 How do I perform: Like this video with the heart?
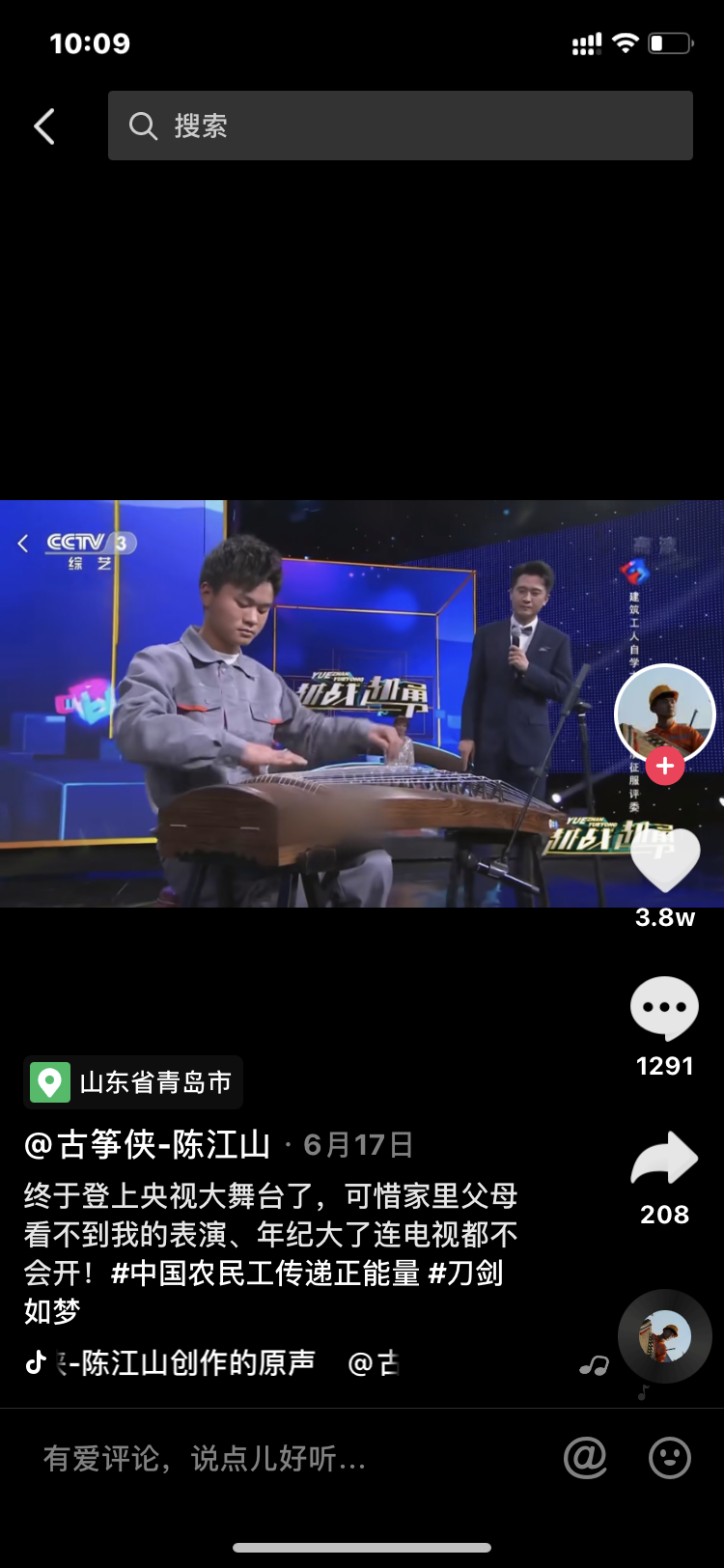[665, 860]
